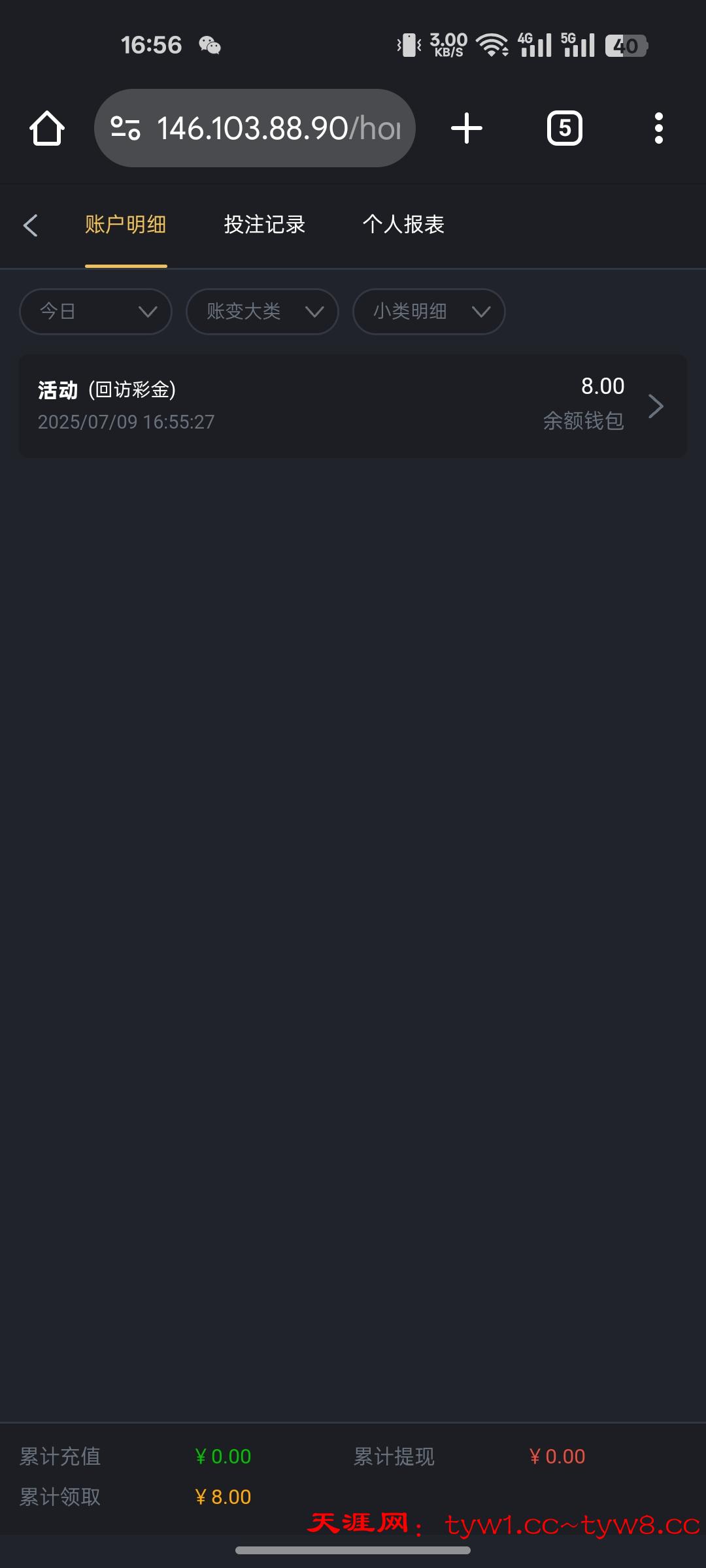Go back using the top-left arrow

[x=31, y=225]
